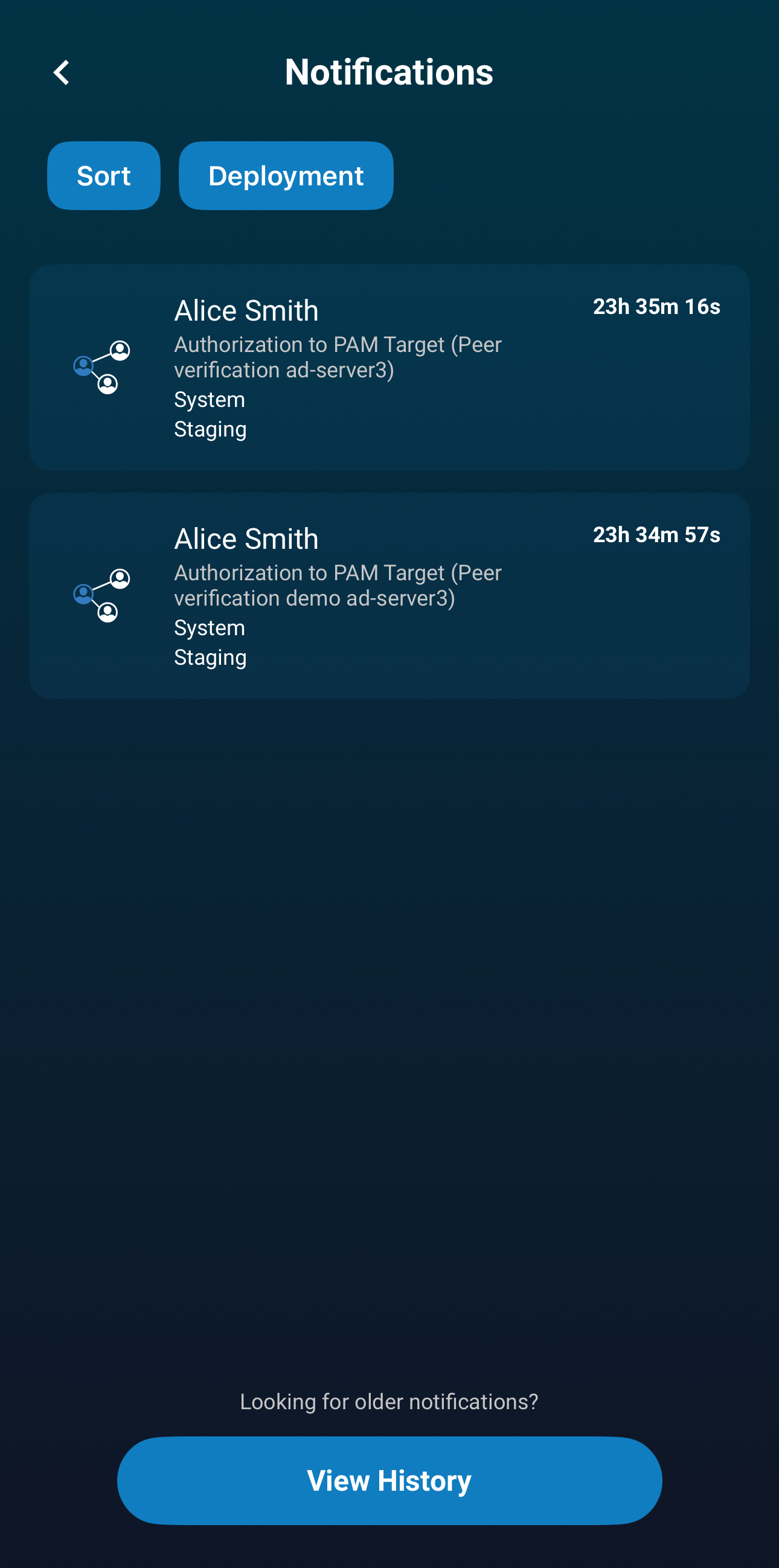
Task: Open the Peer verification demo ad-server3 notification
Action: pyautogui.click(x=389, y=596)
